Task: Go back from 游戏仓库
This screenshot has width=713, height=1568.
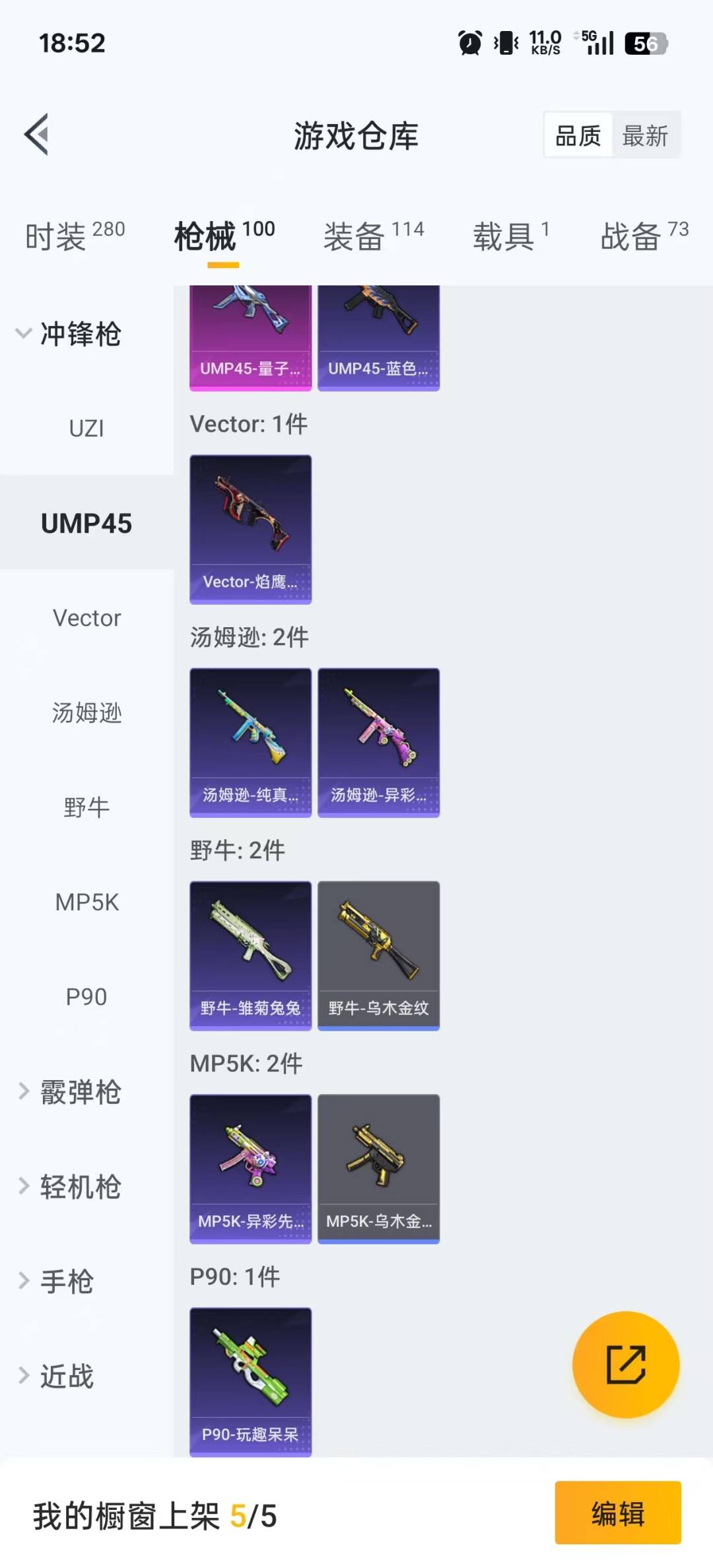Action: pos(37,135)
